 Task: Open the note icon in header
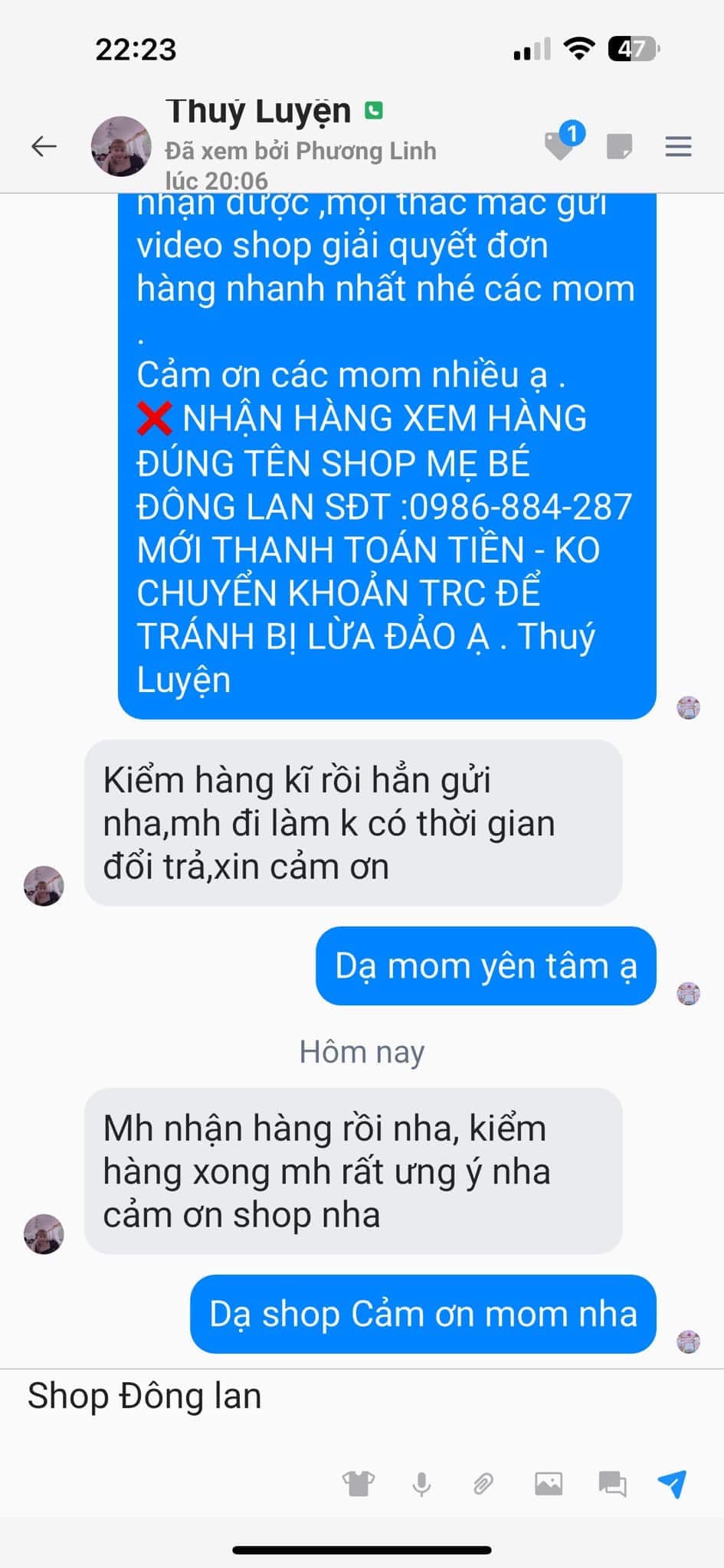click(x=619, y=146)
